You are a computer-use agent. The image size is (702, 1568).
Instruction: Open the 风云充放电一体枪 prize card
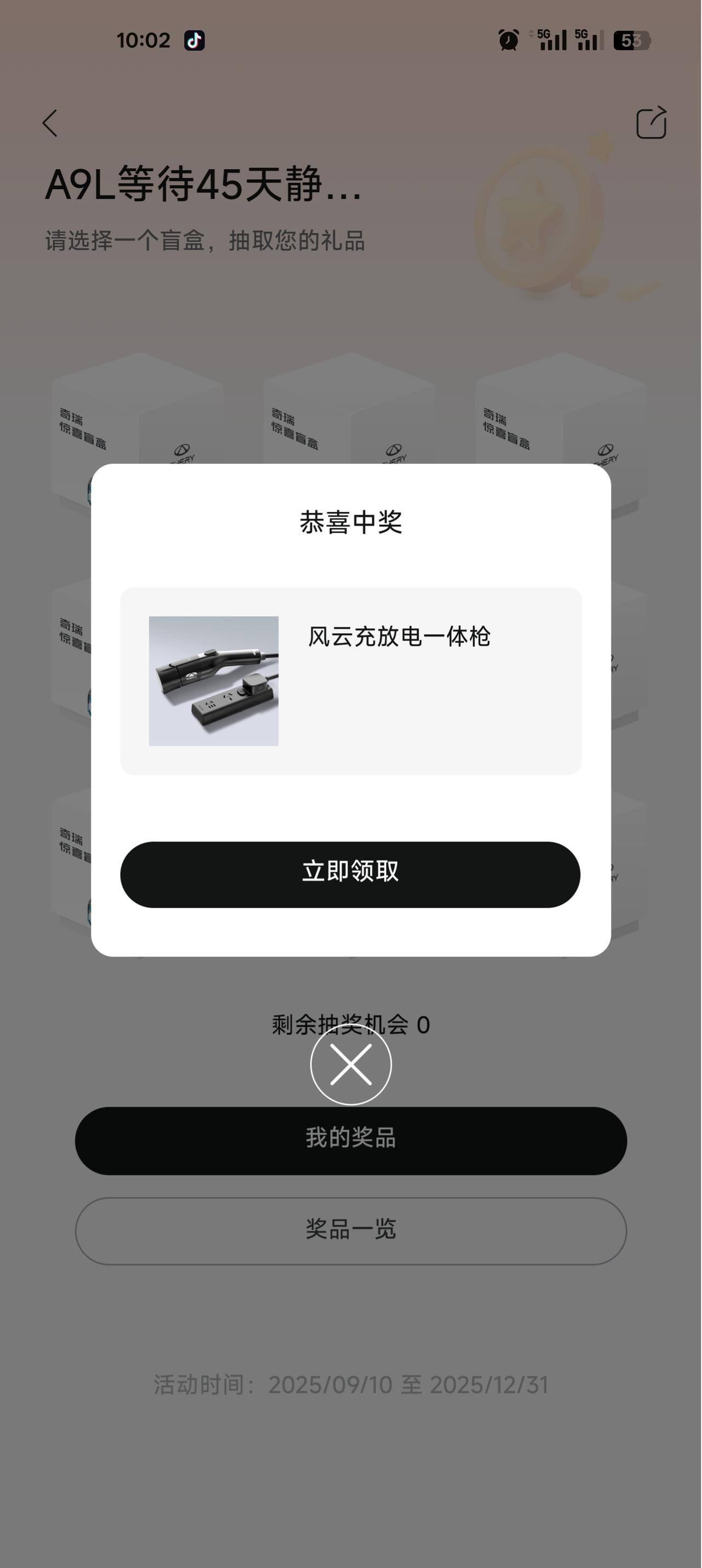click(350, 680)
